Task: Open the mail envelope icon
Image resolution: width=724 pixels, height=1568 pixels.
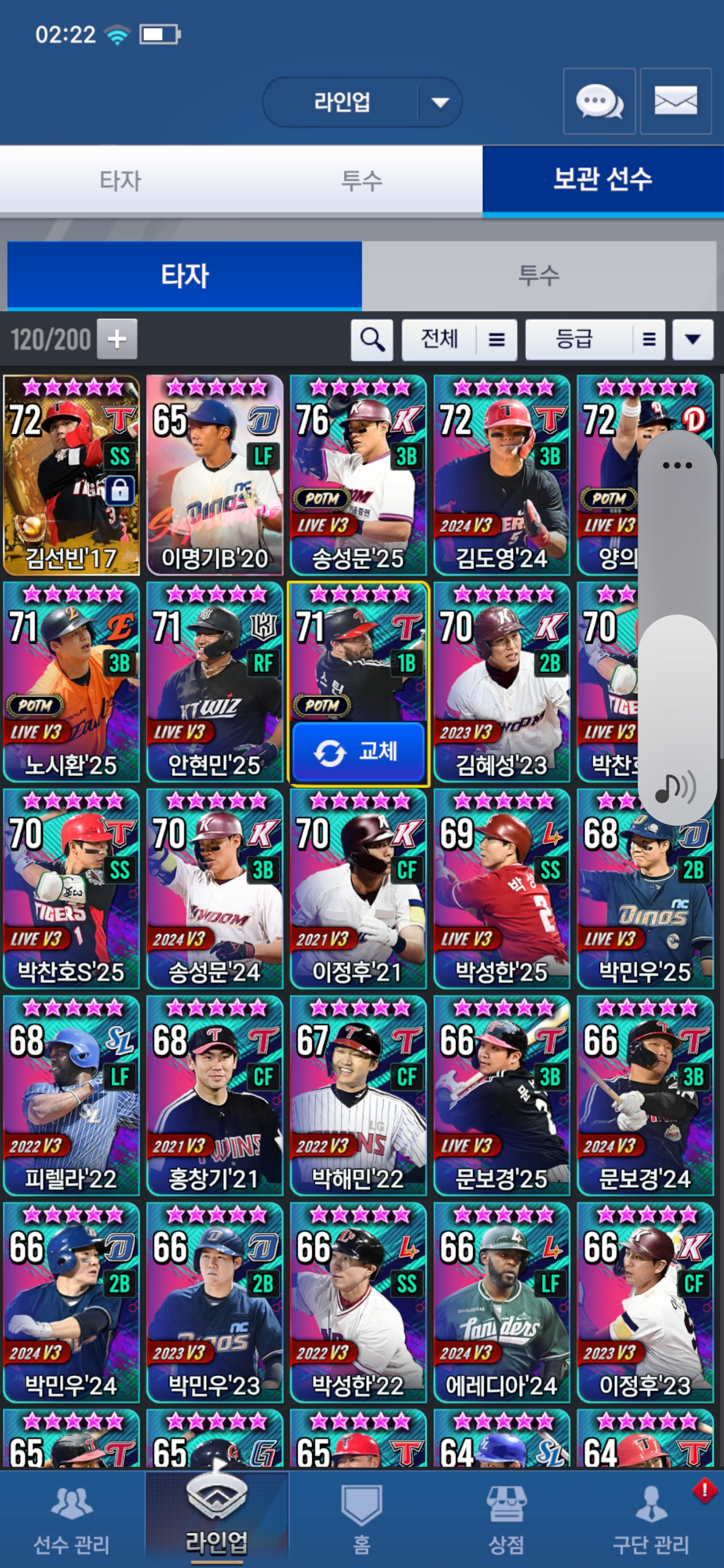Action: 675,101
